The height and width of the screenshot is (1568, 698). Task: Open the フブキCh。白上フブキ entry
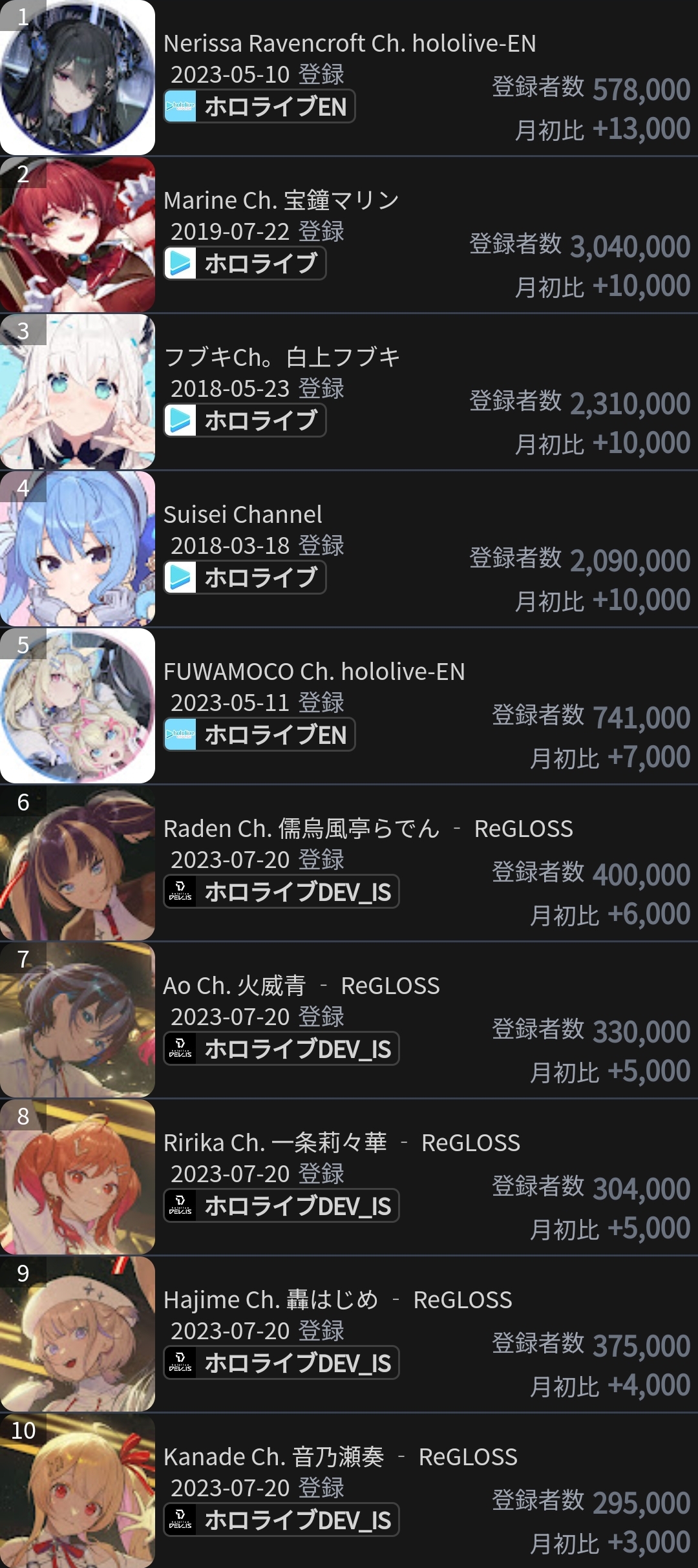[x=349, y=392]
